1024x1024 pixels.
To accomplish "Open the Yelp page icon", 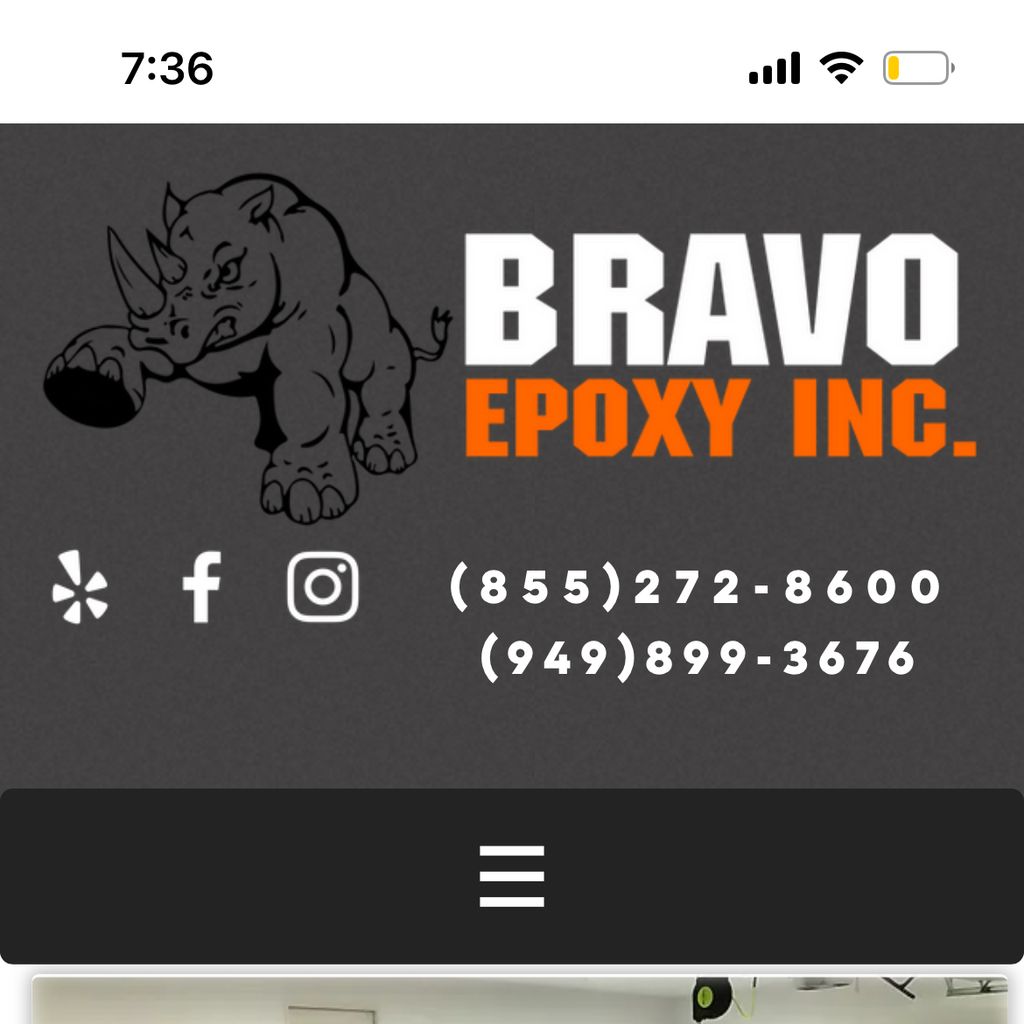I will pos(80,587).
